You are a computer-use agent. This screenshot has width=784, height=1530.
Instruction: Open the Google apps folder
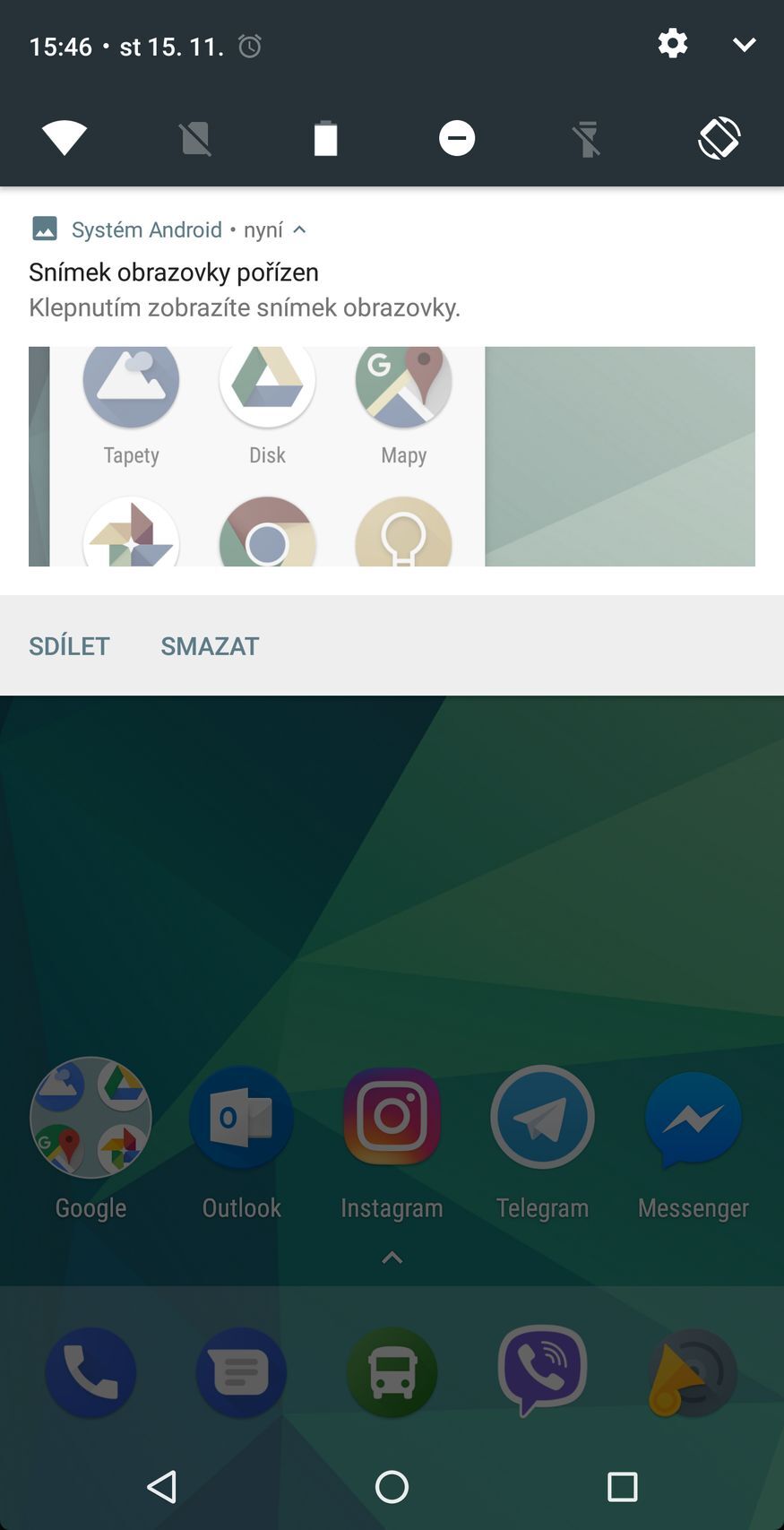(90, 1117)
